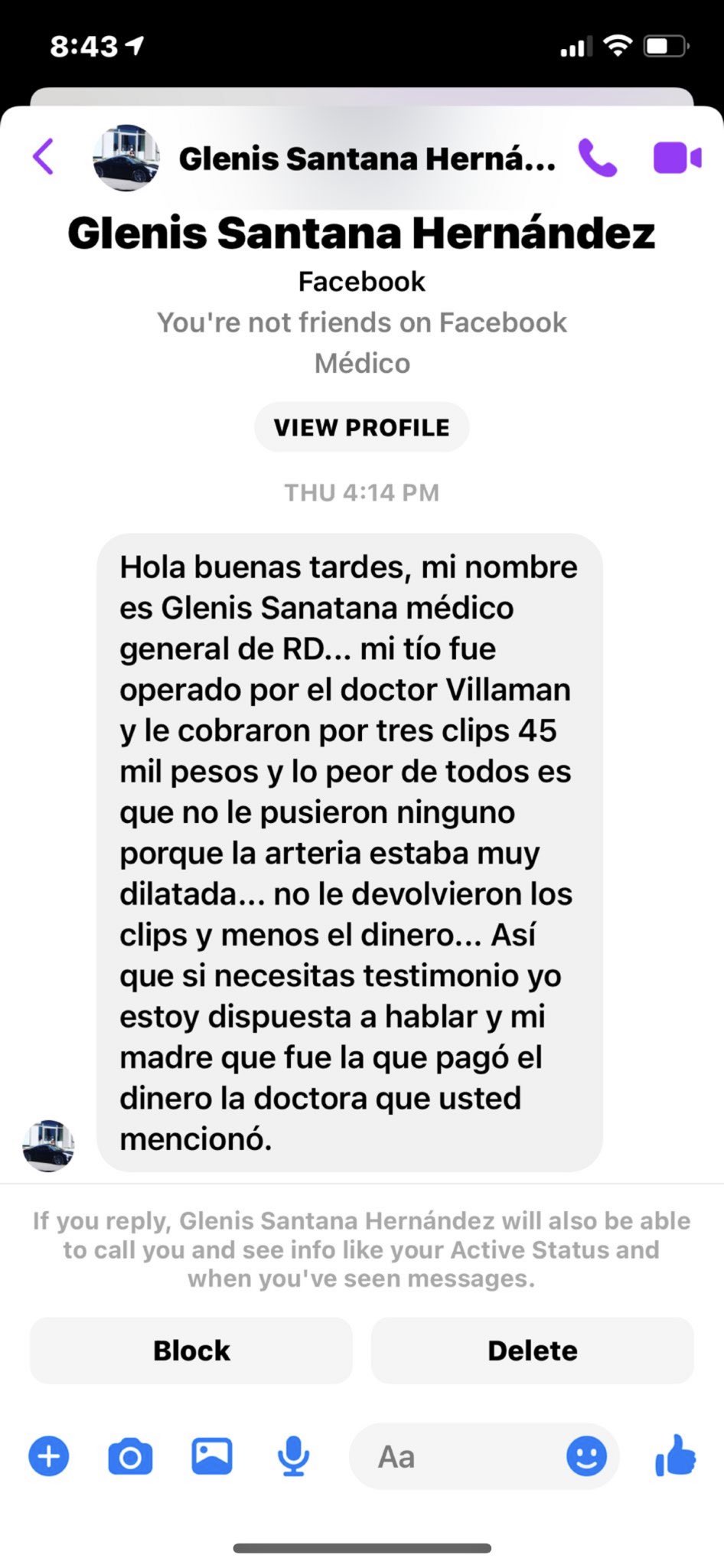Image resolution: width=724 pixels, height=1568 pixels.
Task: Open the contact name in the header
Action: [x=367, y=158]
